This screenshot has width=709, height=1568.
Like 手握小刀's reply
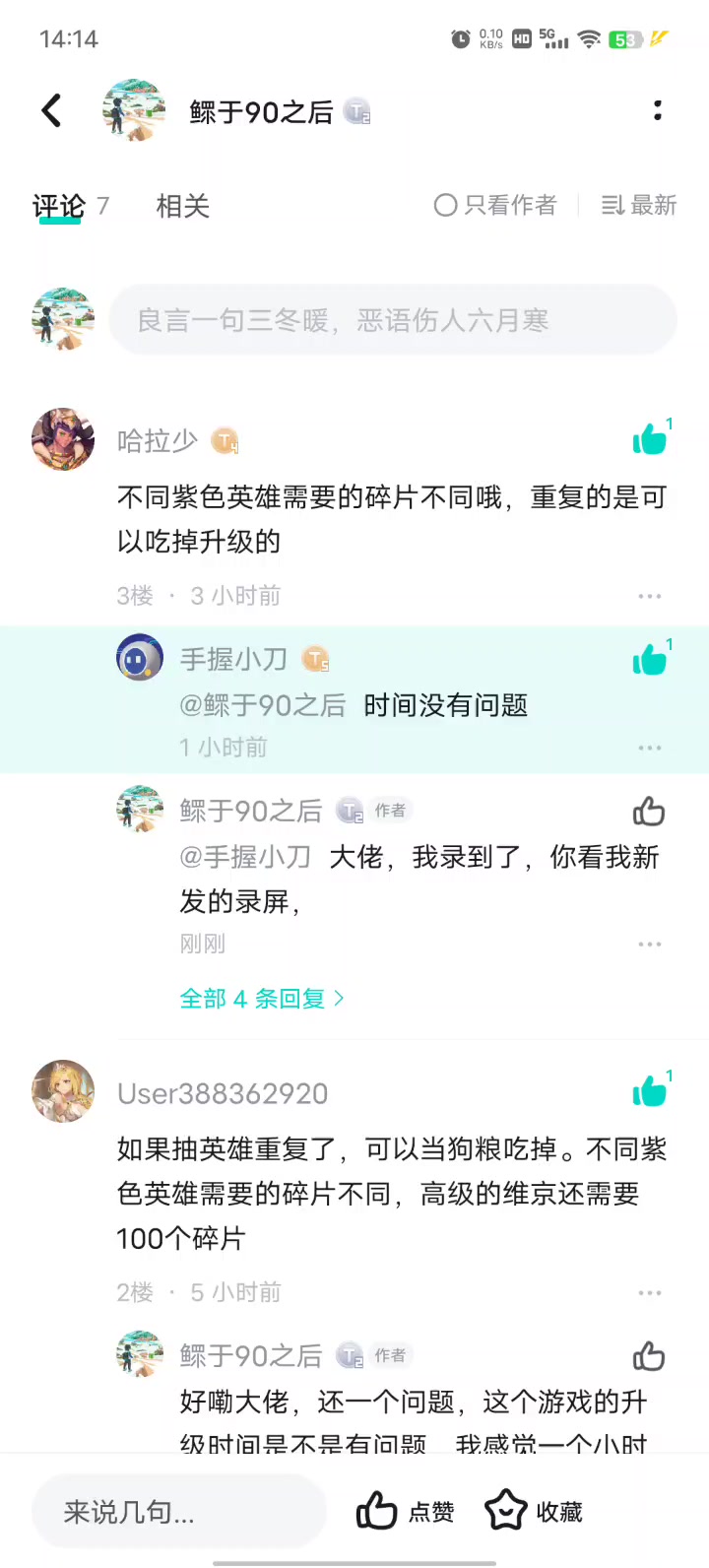[650, 658]
